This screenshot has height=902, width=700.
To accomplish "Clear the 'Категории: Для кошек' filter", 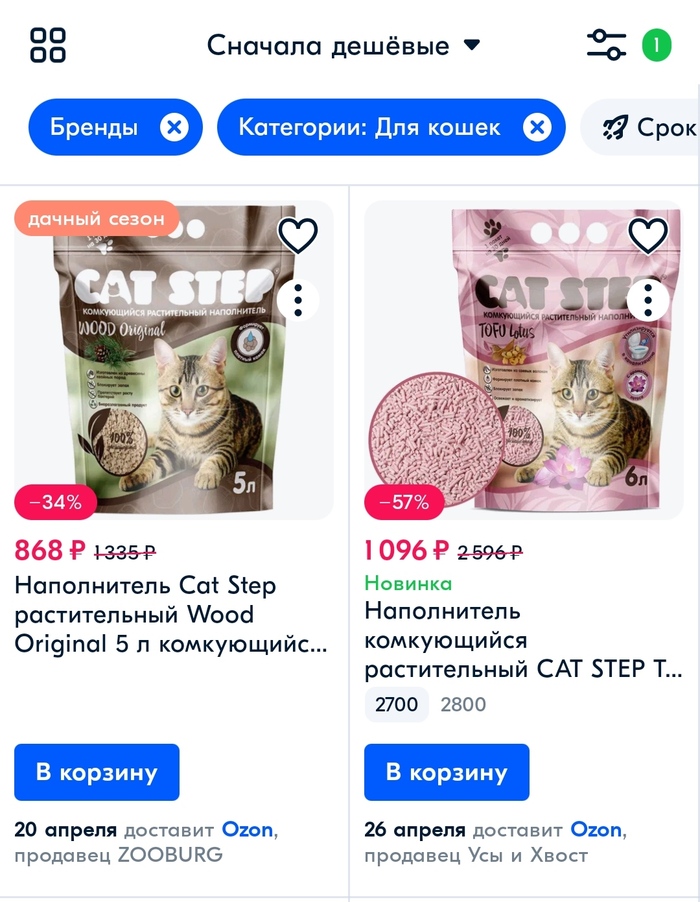I will (537, 127).
